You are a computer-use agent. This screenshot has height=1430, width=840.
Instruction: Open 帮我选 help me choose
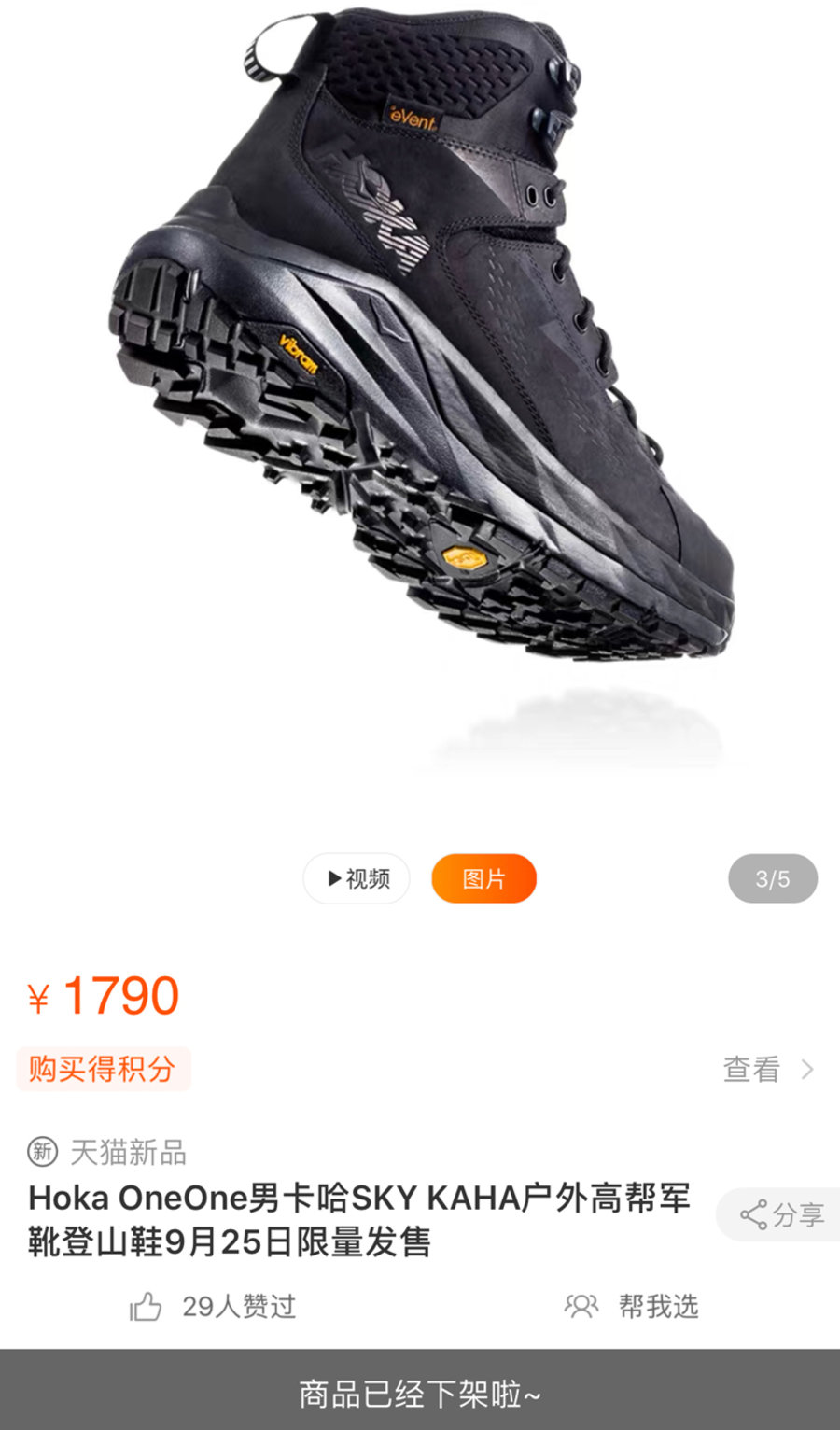(633, 1306)
